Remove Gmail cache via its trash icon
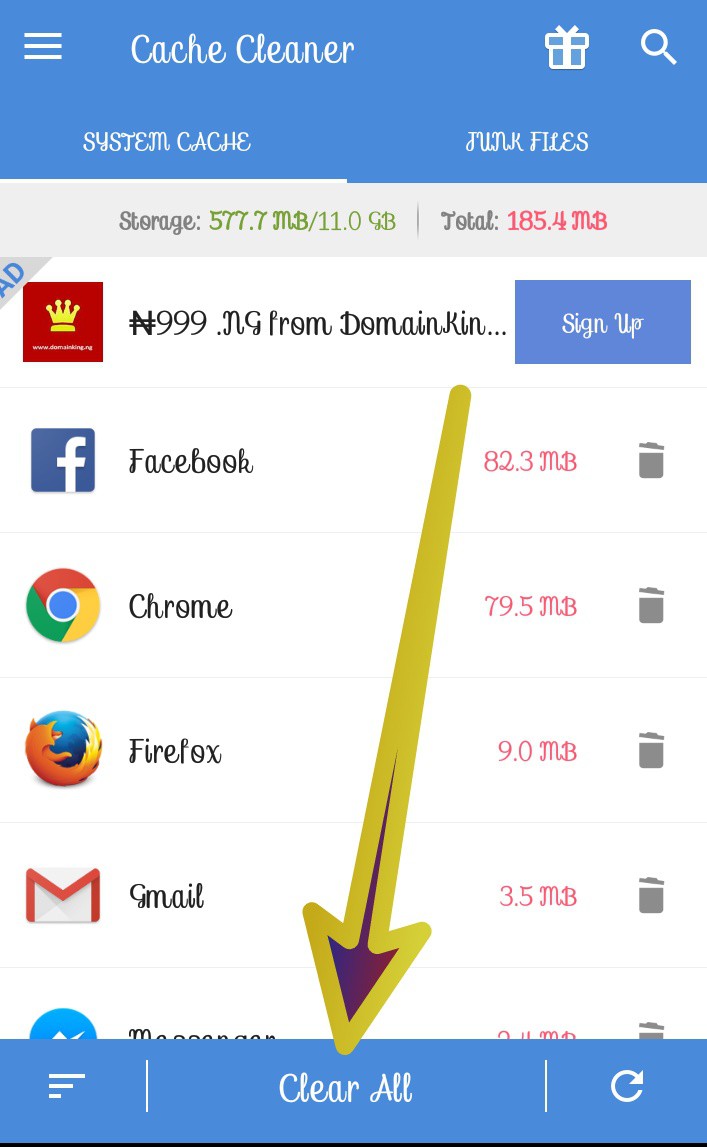Screen dimensions: 707x1147 pyautogui.click(x=651, y=895)
